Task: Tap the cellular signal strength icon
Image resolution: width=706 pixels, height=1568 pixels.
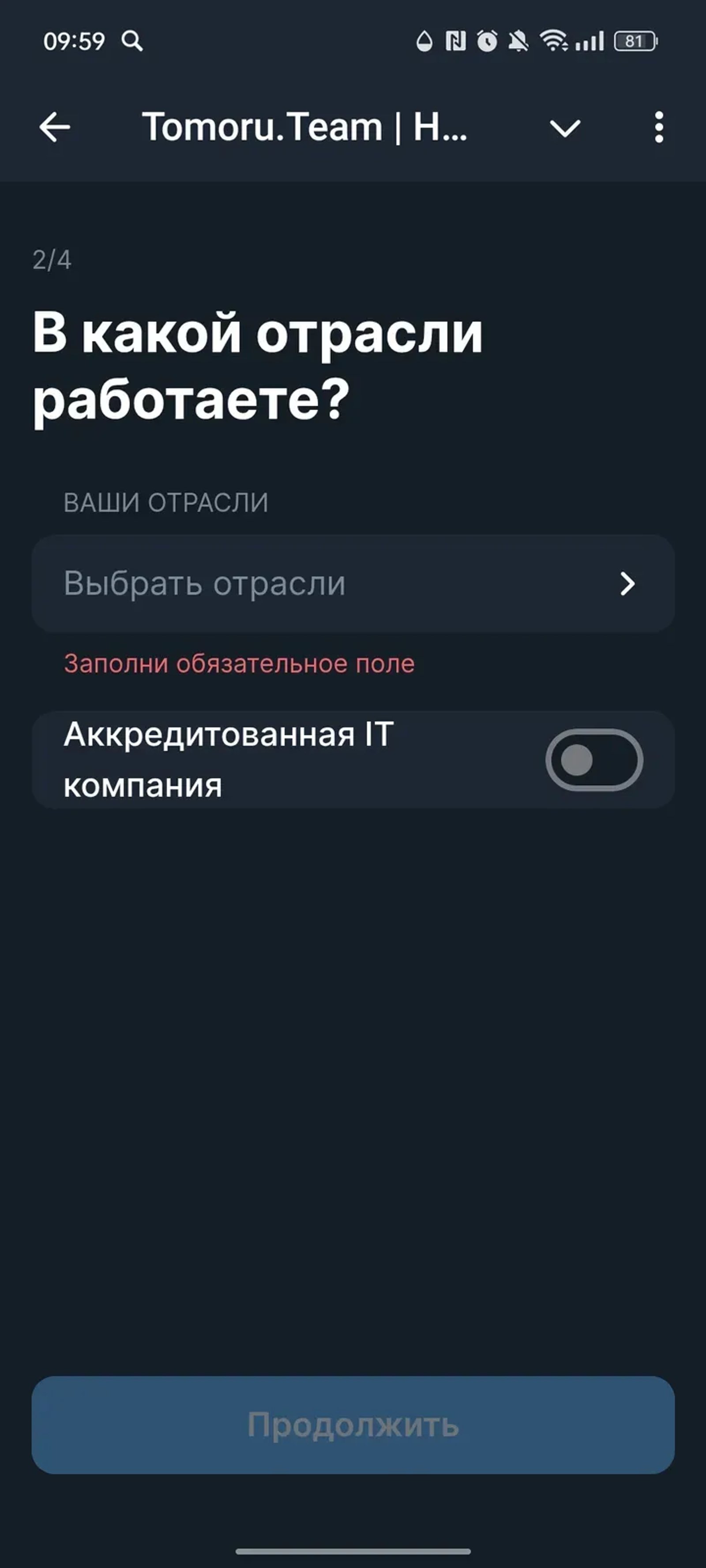Action: 590,41
